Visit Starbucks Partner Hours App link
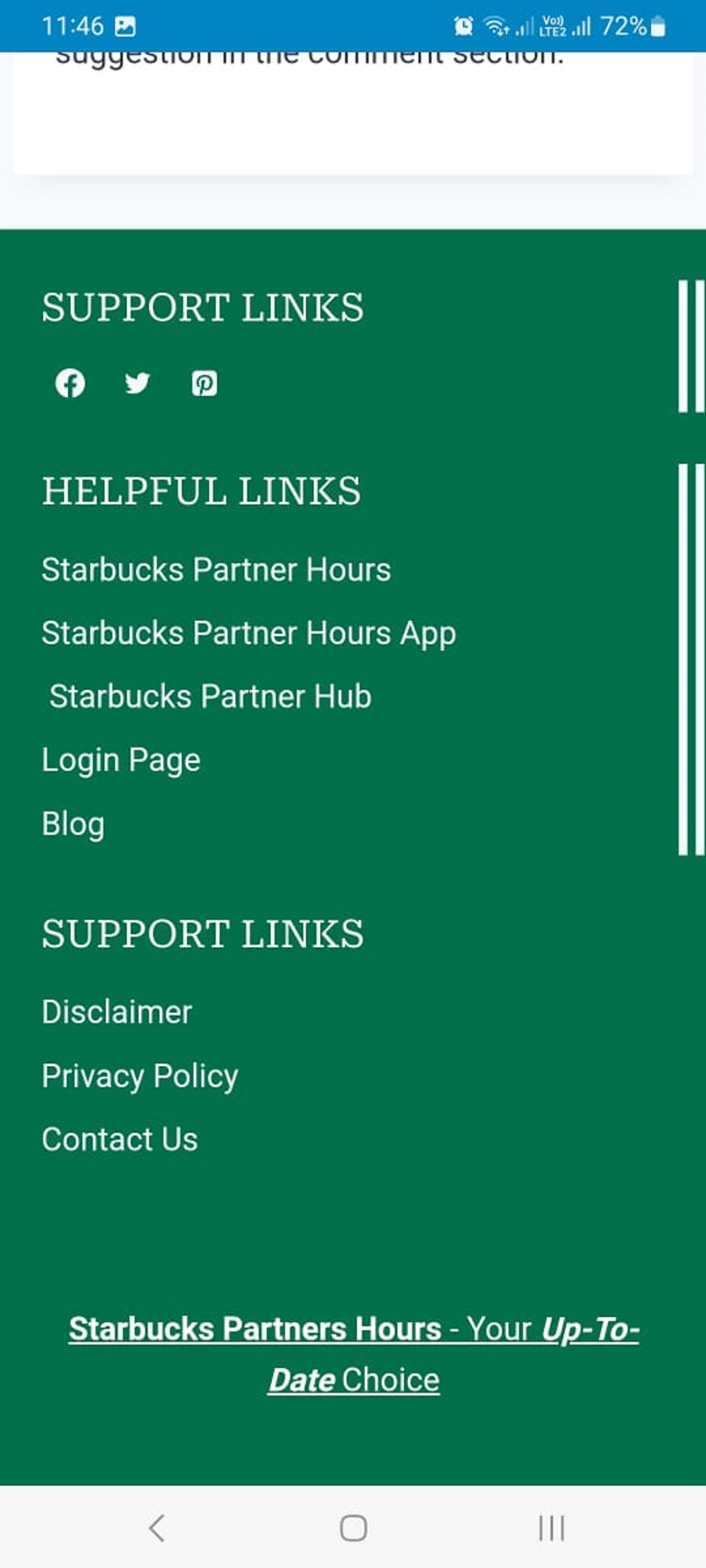 click(249, 633)
